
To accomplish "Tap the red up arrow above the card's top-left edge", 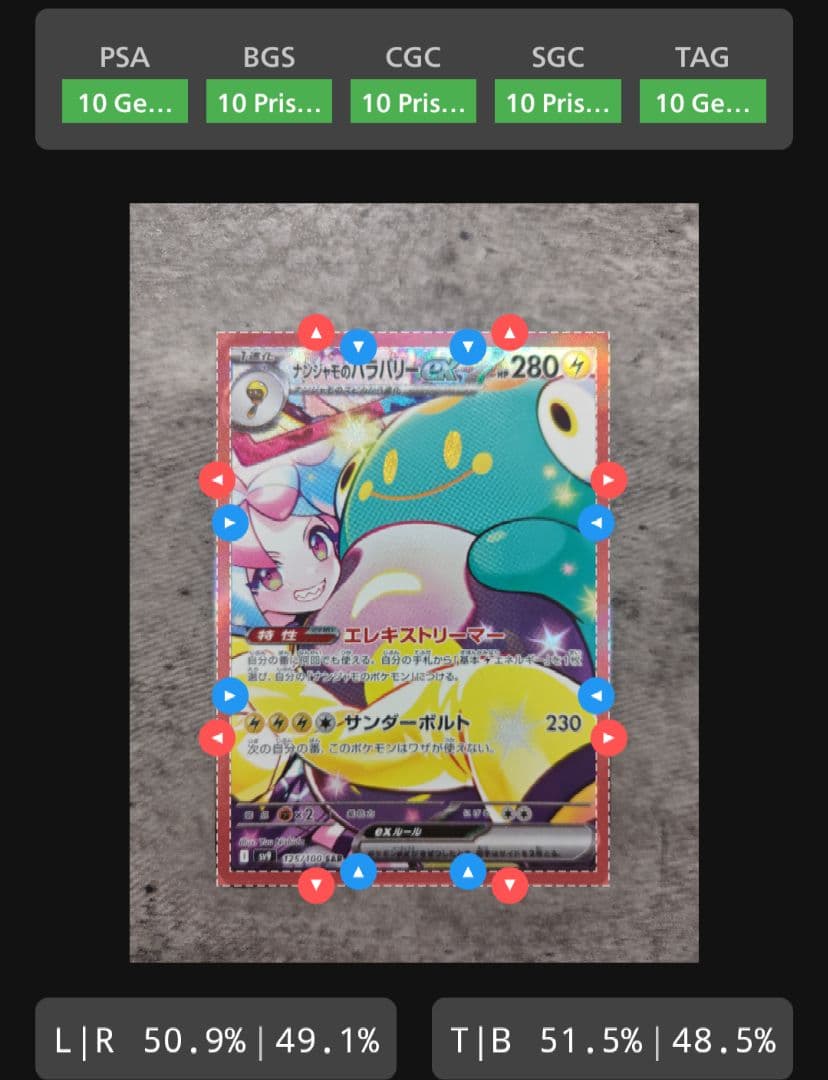I will pyautogui.click(x=317, y=332).
